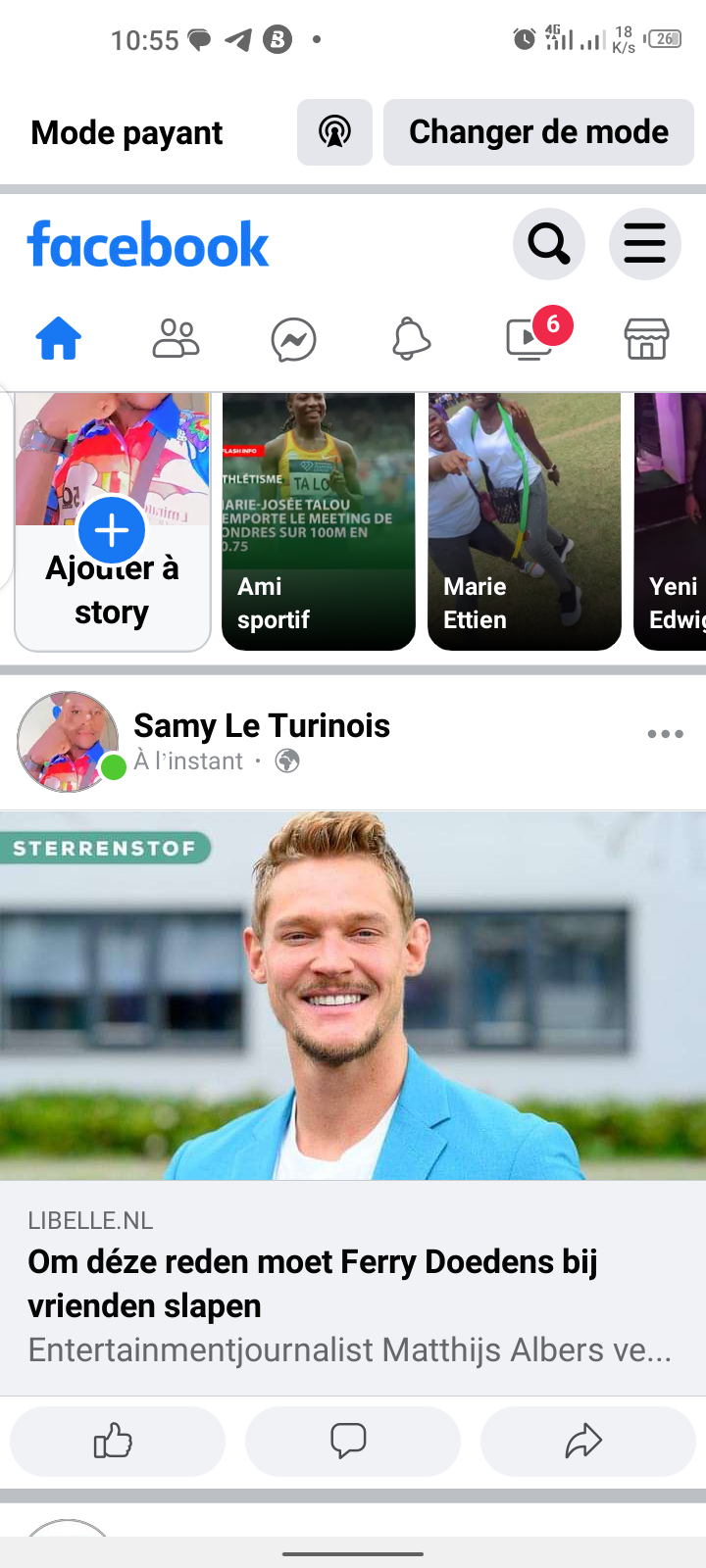Search Facebook with the magnifier icon
The height and width of the screenshot is (1568, 706).
coord(548,244)
